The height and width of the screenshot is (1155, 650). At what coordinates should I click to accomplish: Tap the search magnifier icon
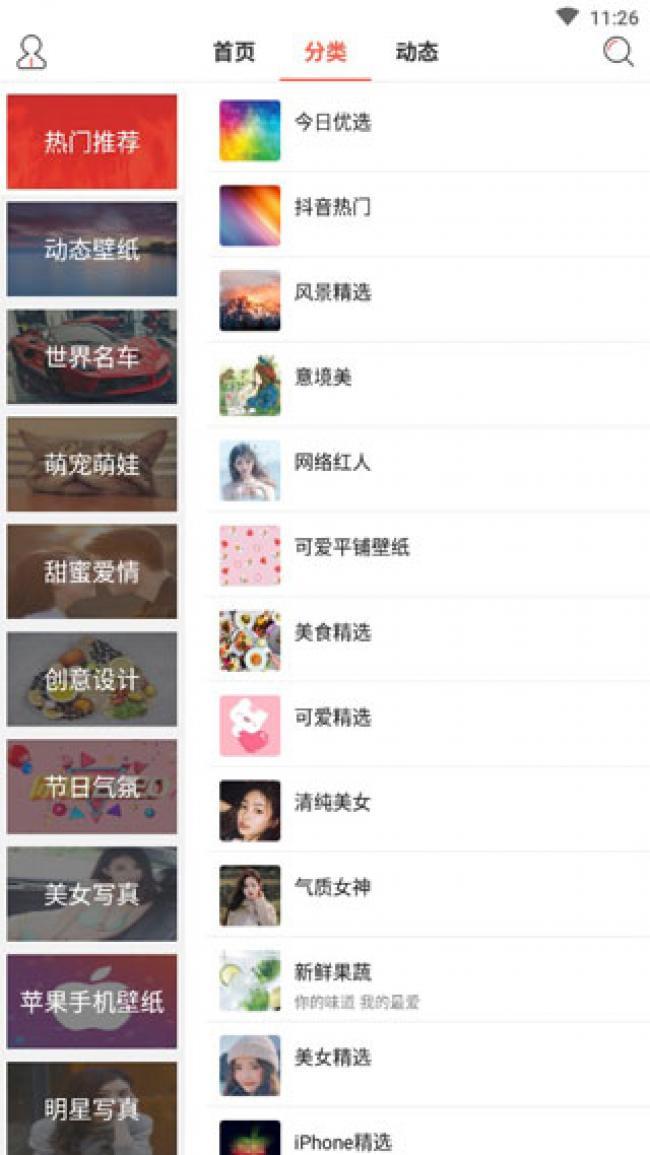click(618, 52)
